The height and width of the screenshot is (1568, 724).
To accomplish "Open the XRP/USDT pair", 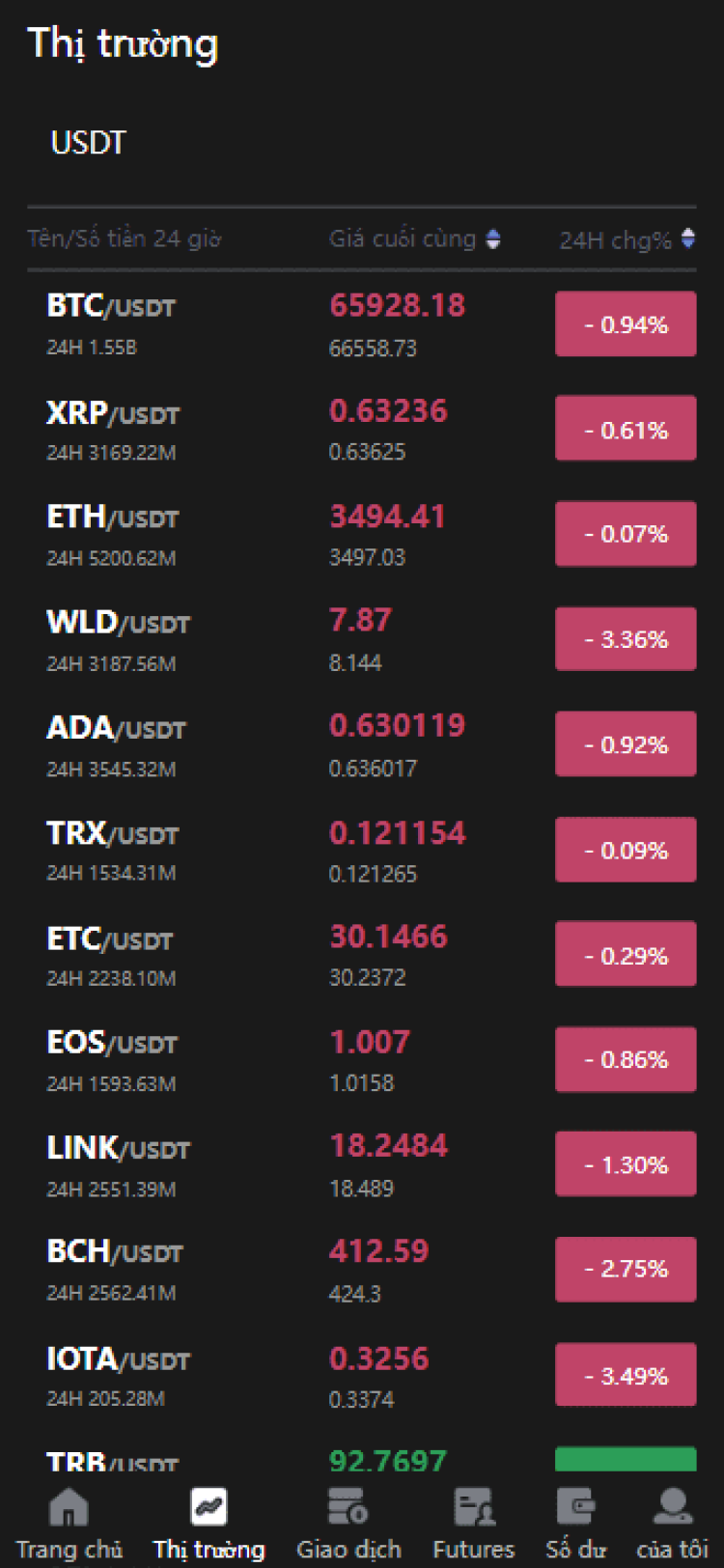I will pos(362,430).
